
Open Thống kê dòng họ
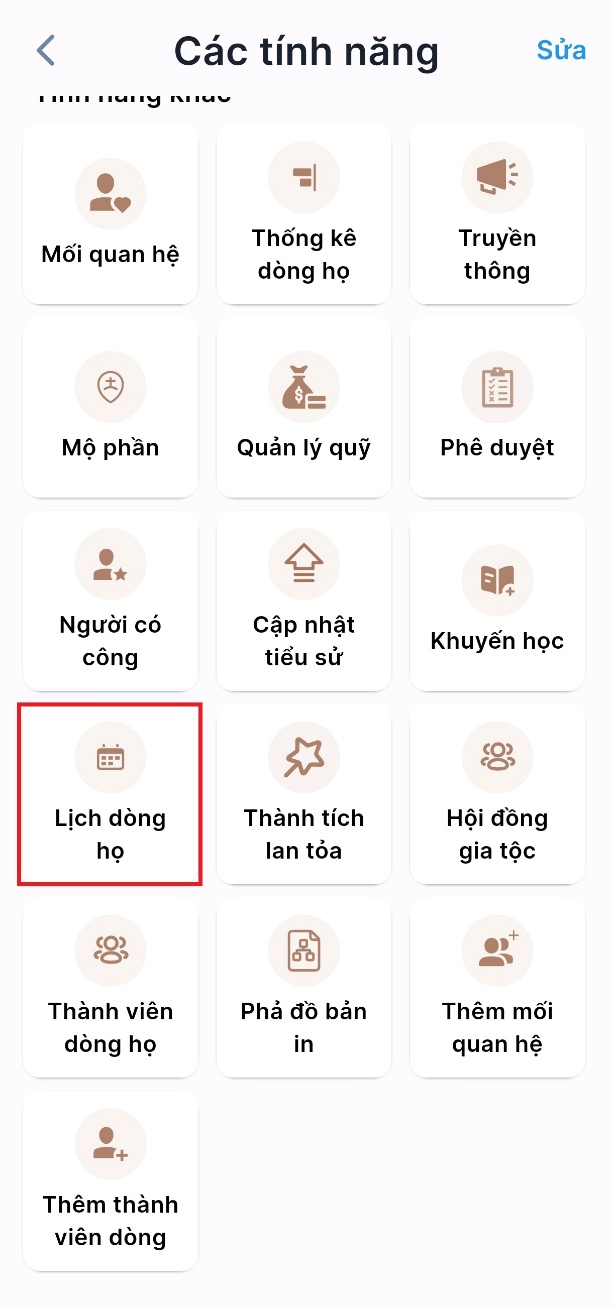(x=304, y=215)
